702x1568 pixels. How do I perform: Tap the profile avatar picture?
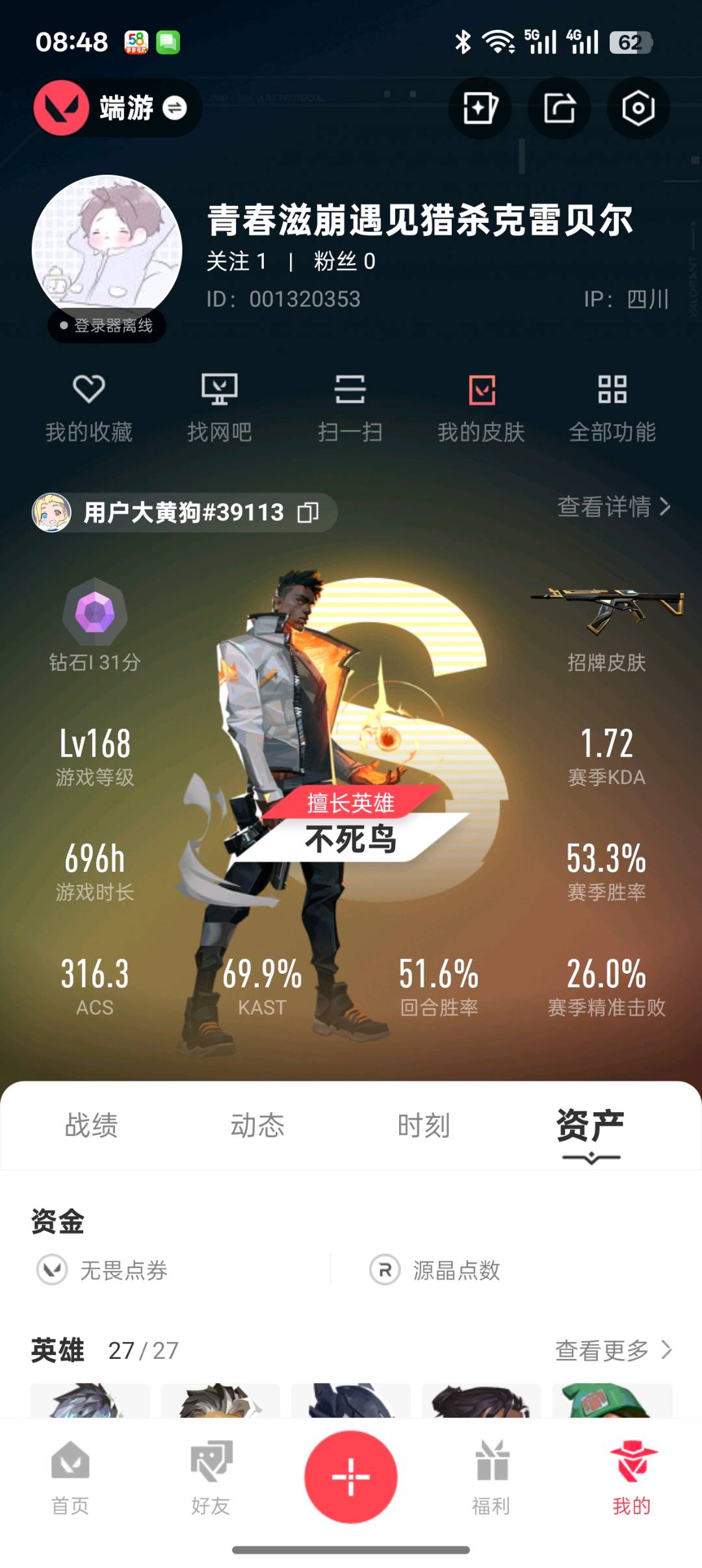pos(107,250)
